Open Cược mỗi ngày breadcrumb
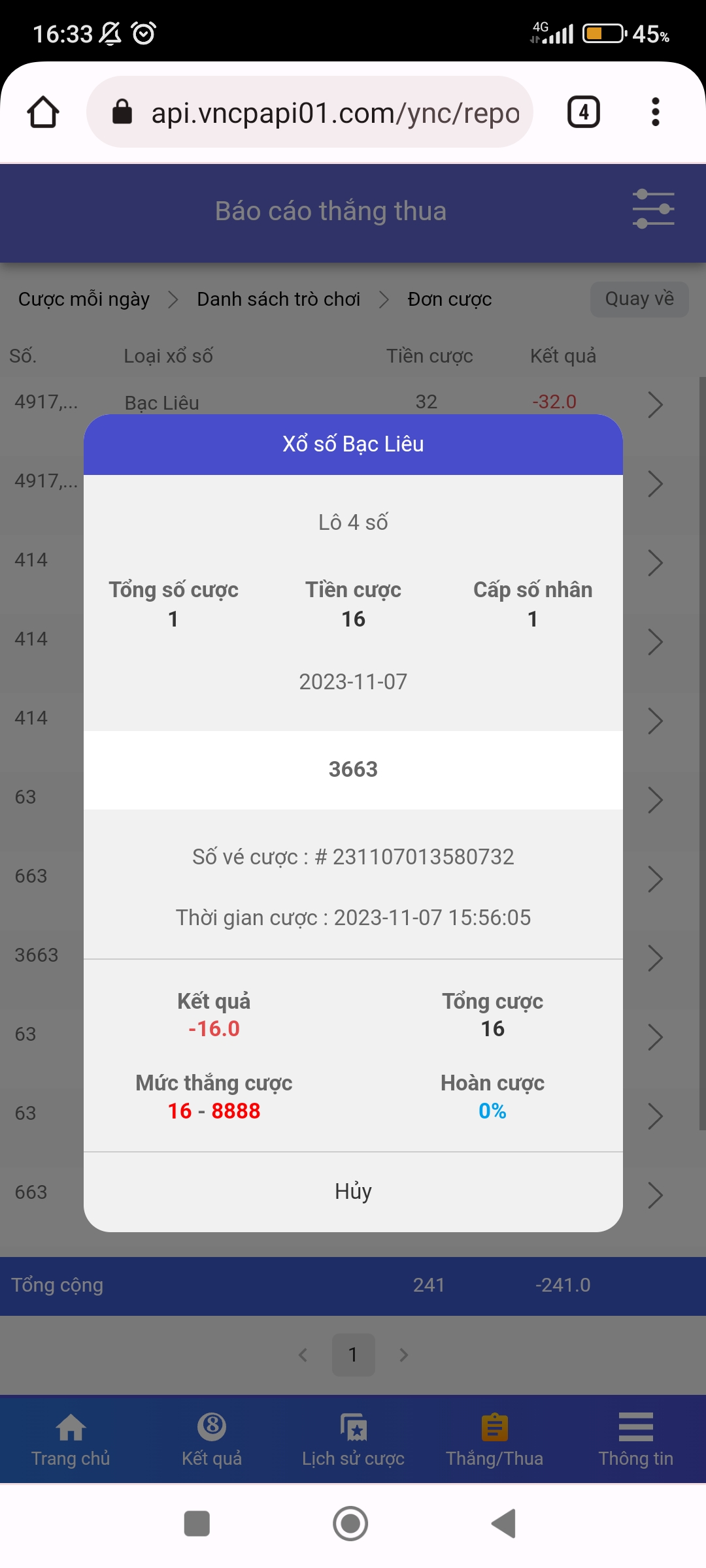The height and width of the screenshot is (1568, 706). click(84, 299)
